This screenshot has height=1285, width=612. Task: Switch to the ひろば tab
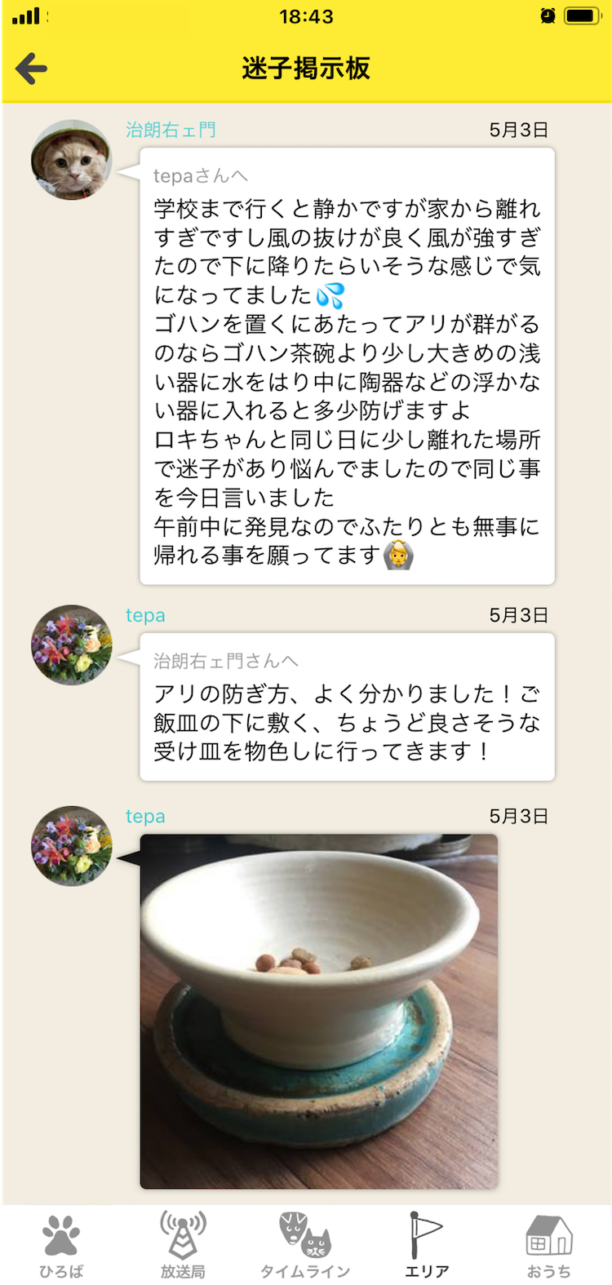61,1244
